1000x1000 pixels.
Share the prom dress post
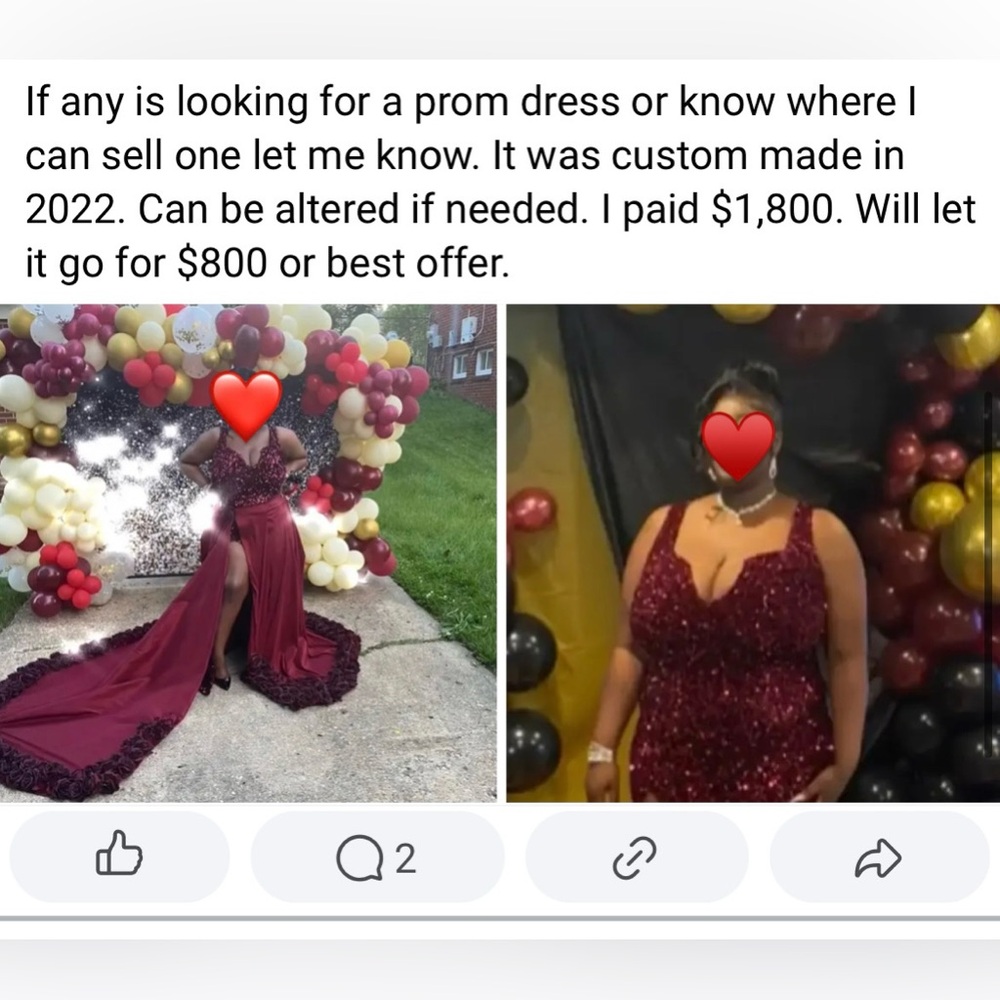[878, 857]
